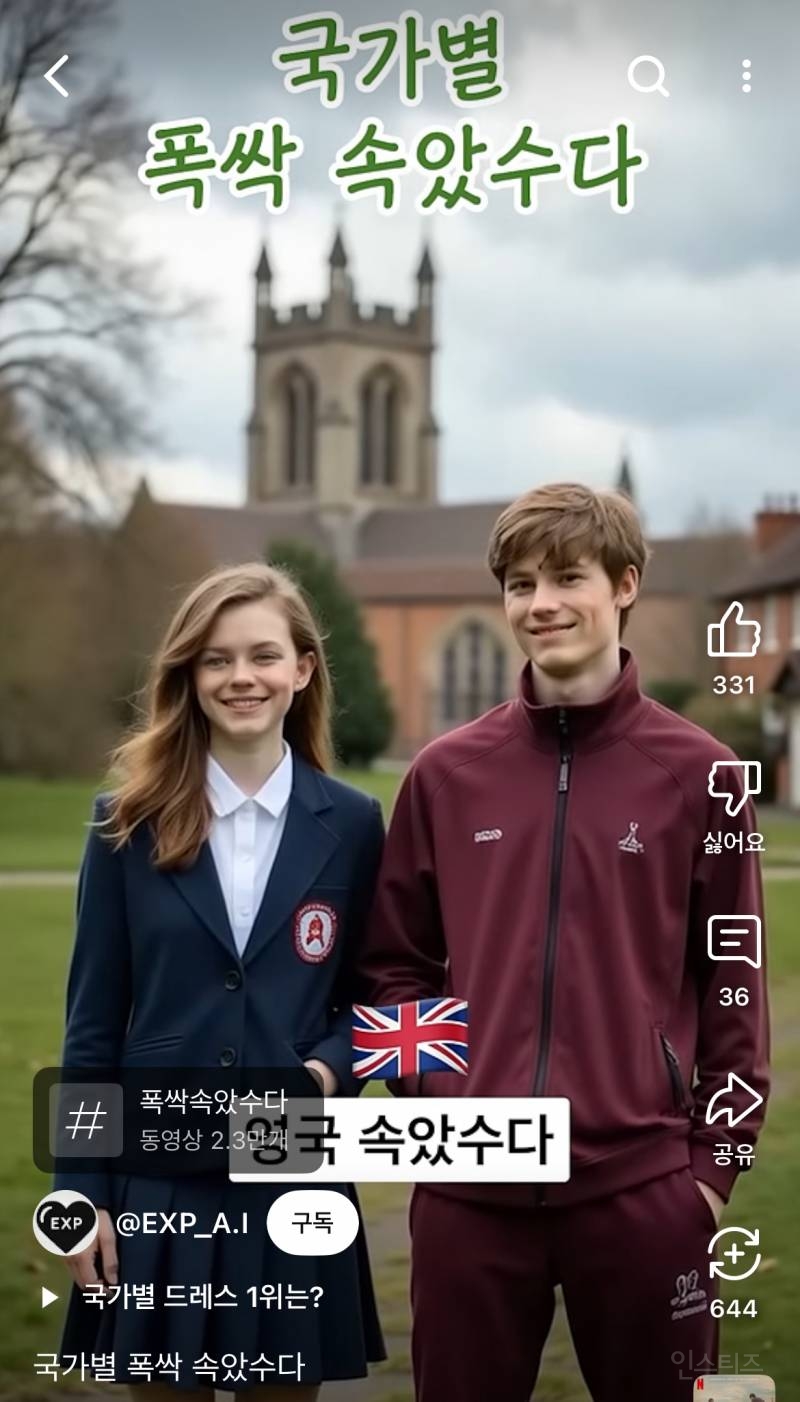Share this video via 공유
Image resolution: width=800 pixels, height=1402 pixels.
[734, 1101]
